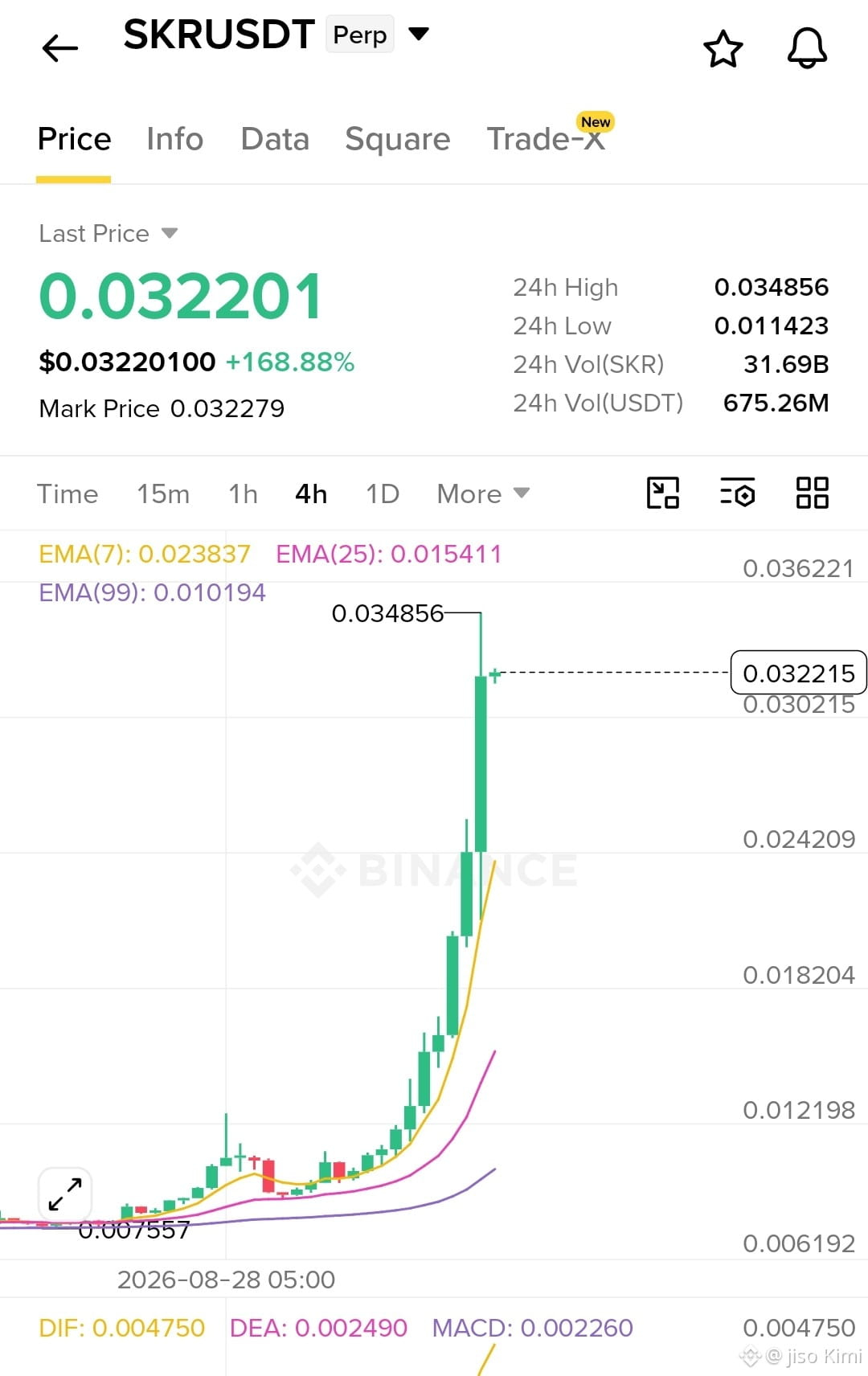Viewport: 868px width, 1376px height.
Task: Open the Square tab
Action: coord(398,139)
